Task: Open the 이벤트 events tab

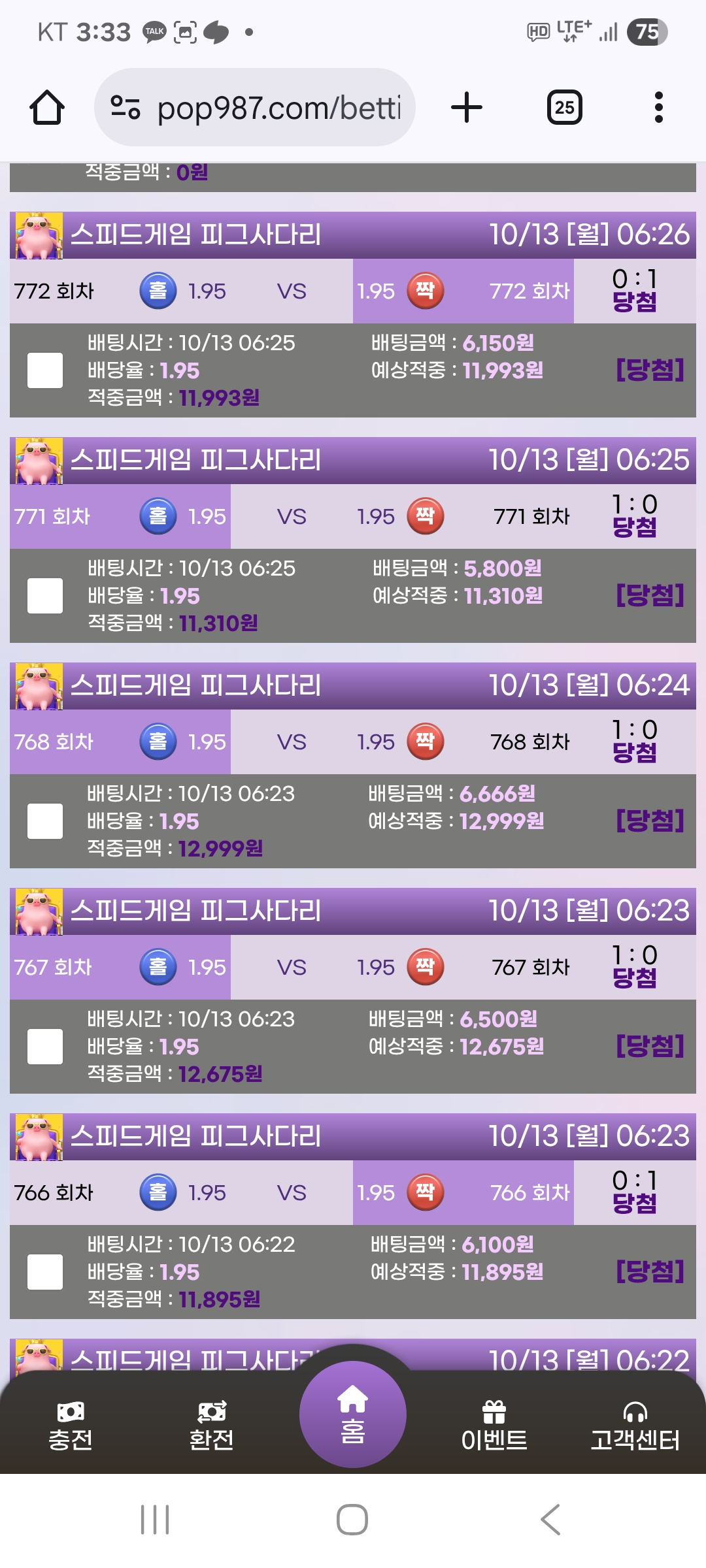Action: [x=494, y=1426]
